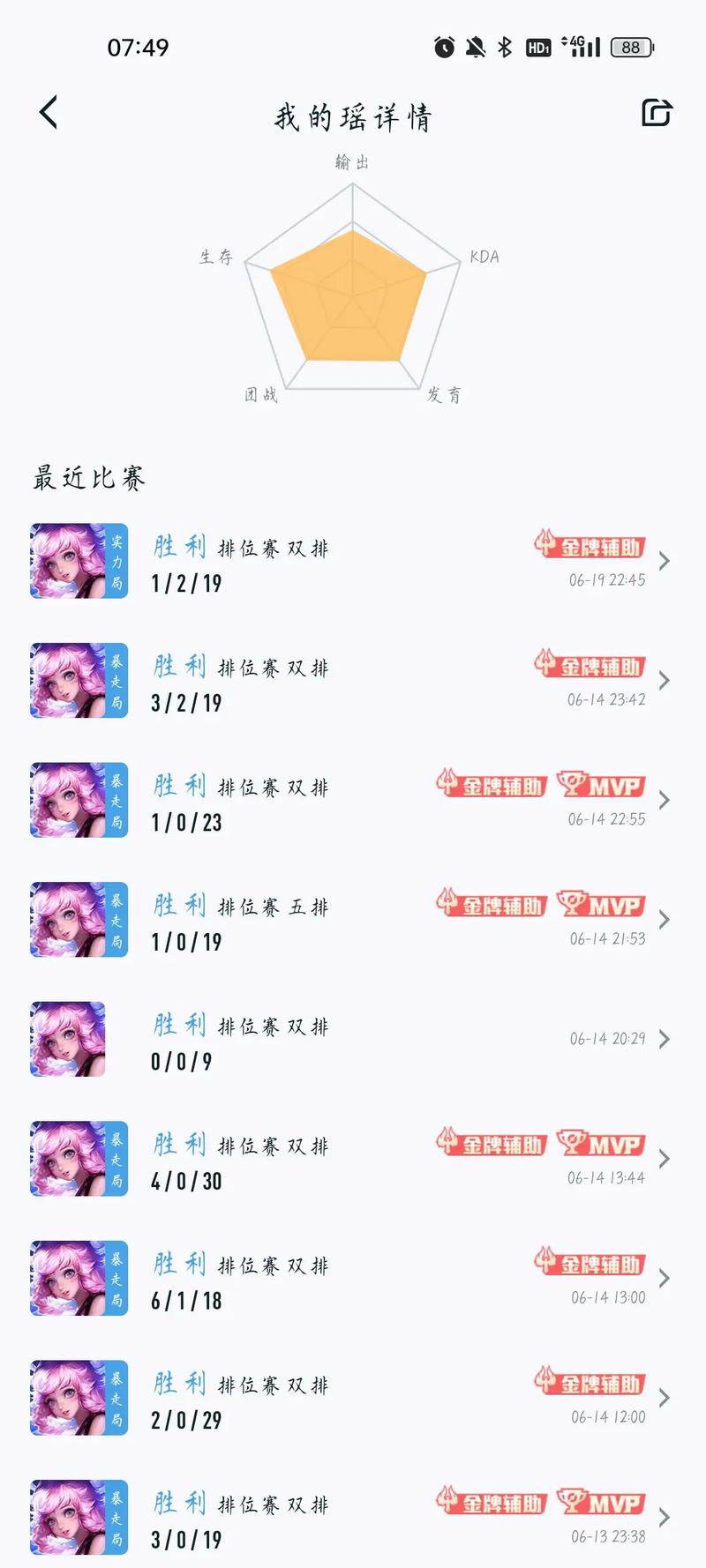This screenshot has width=706, height=1568.
Task: Click the 我的瑶详情 title
Action: (353, 116)
